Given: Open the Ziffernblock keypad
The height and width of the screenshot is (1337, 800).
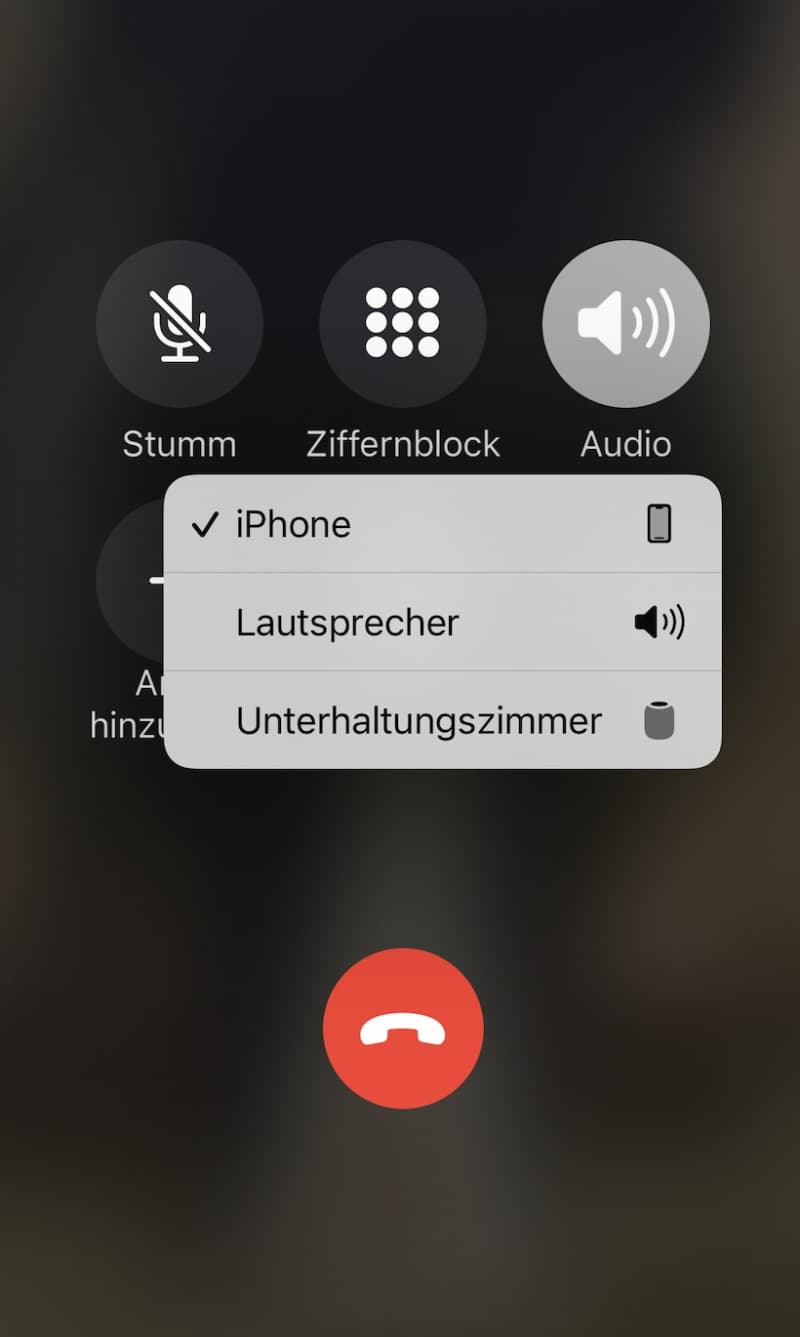Looking at the screenshot, I should click(x=403, y=324).
